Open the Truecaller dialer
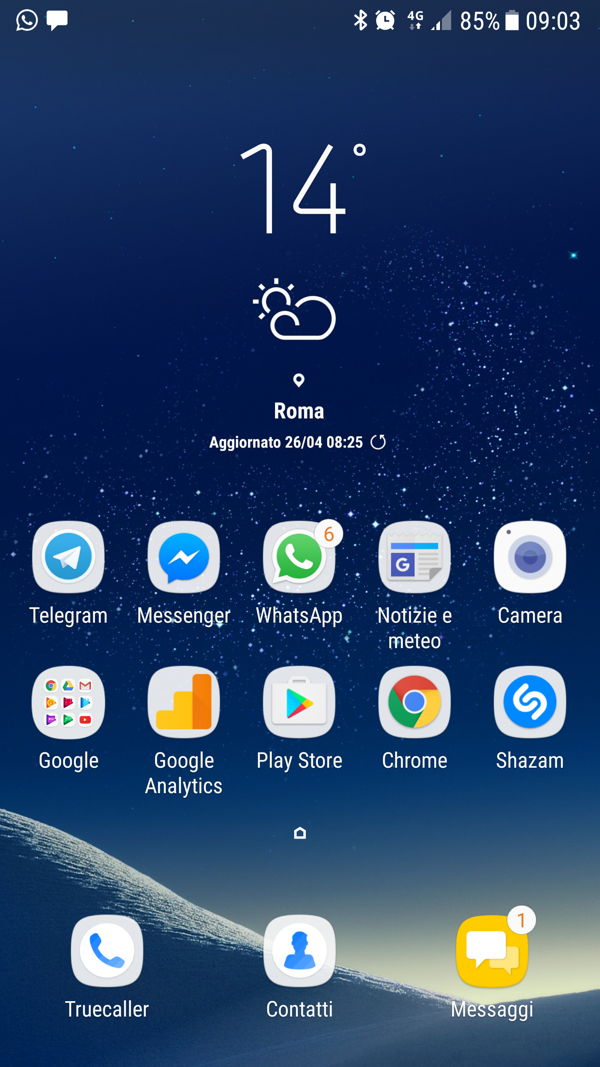The height and width of the screenshot is (1067, 600). tap(107, 952)
